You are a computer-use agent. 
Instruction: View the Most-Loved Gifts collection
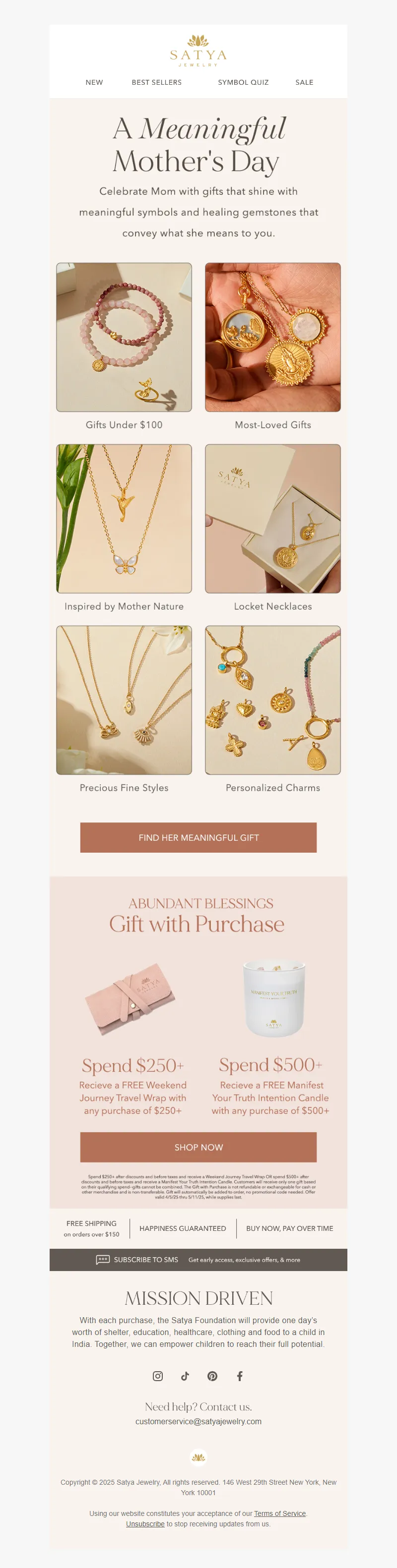(273, 337)
